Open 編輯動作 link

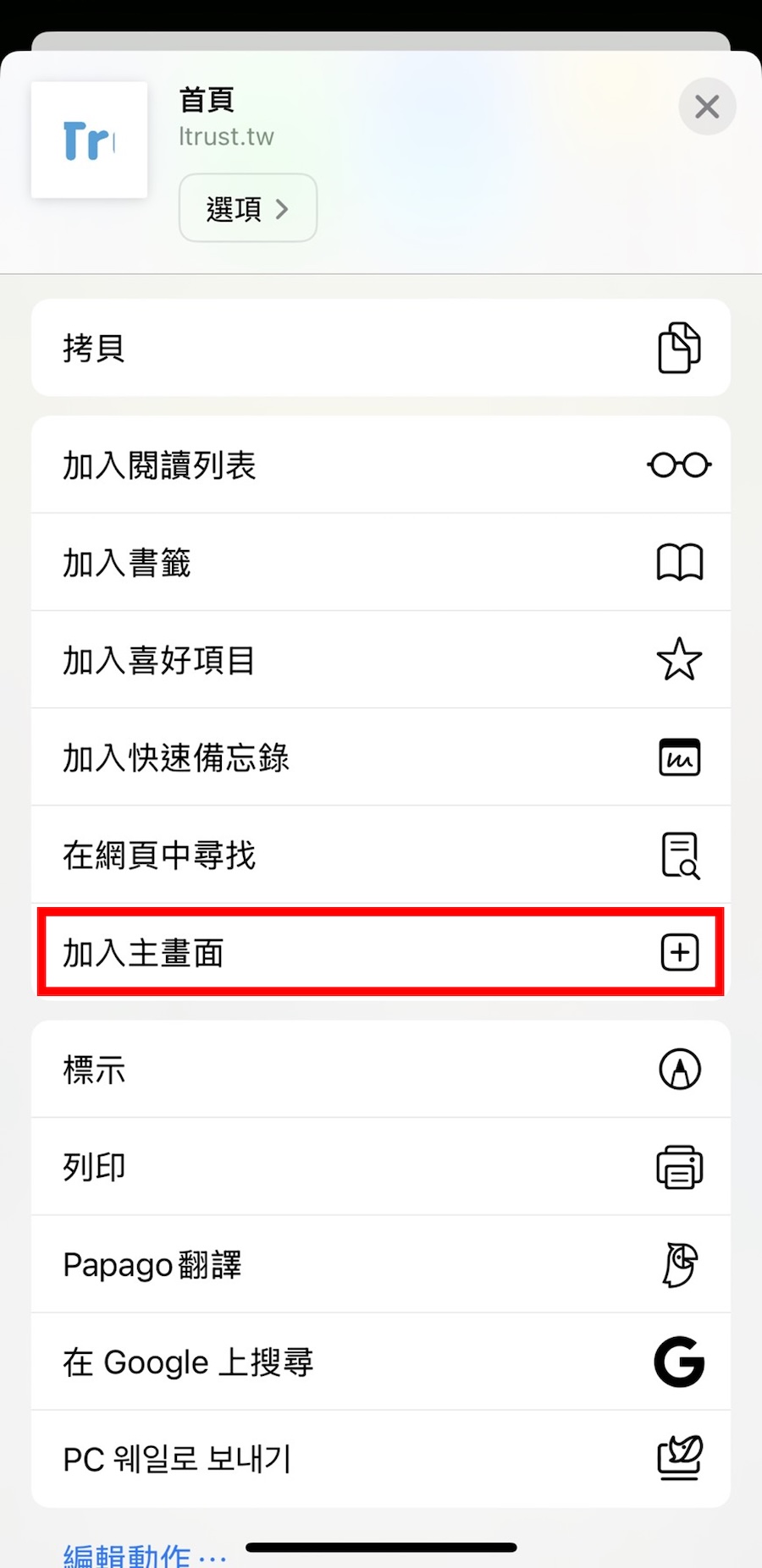145,1555
